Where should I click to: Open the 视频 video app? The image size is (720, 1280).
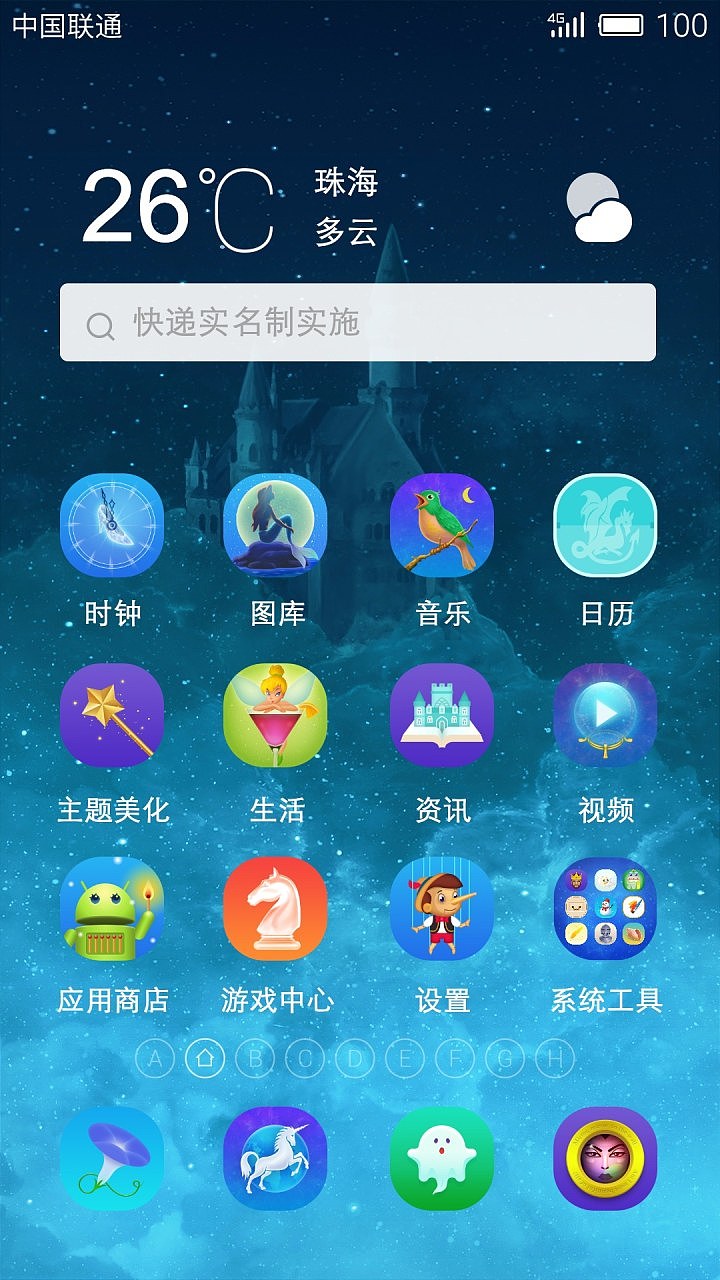coord(606,716)
